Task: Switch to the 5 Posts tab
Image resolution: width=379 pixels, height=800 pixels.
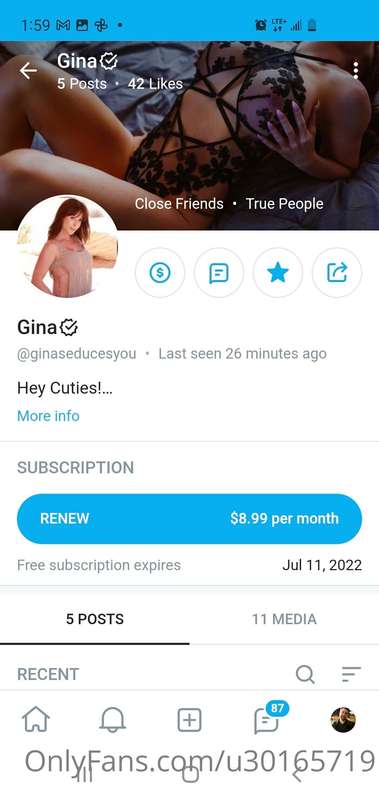Action: (x=95, y=619)
